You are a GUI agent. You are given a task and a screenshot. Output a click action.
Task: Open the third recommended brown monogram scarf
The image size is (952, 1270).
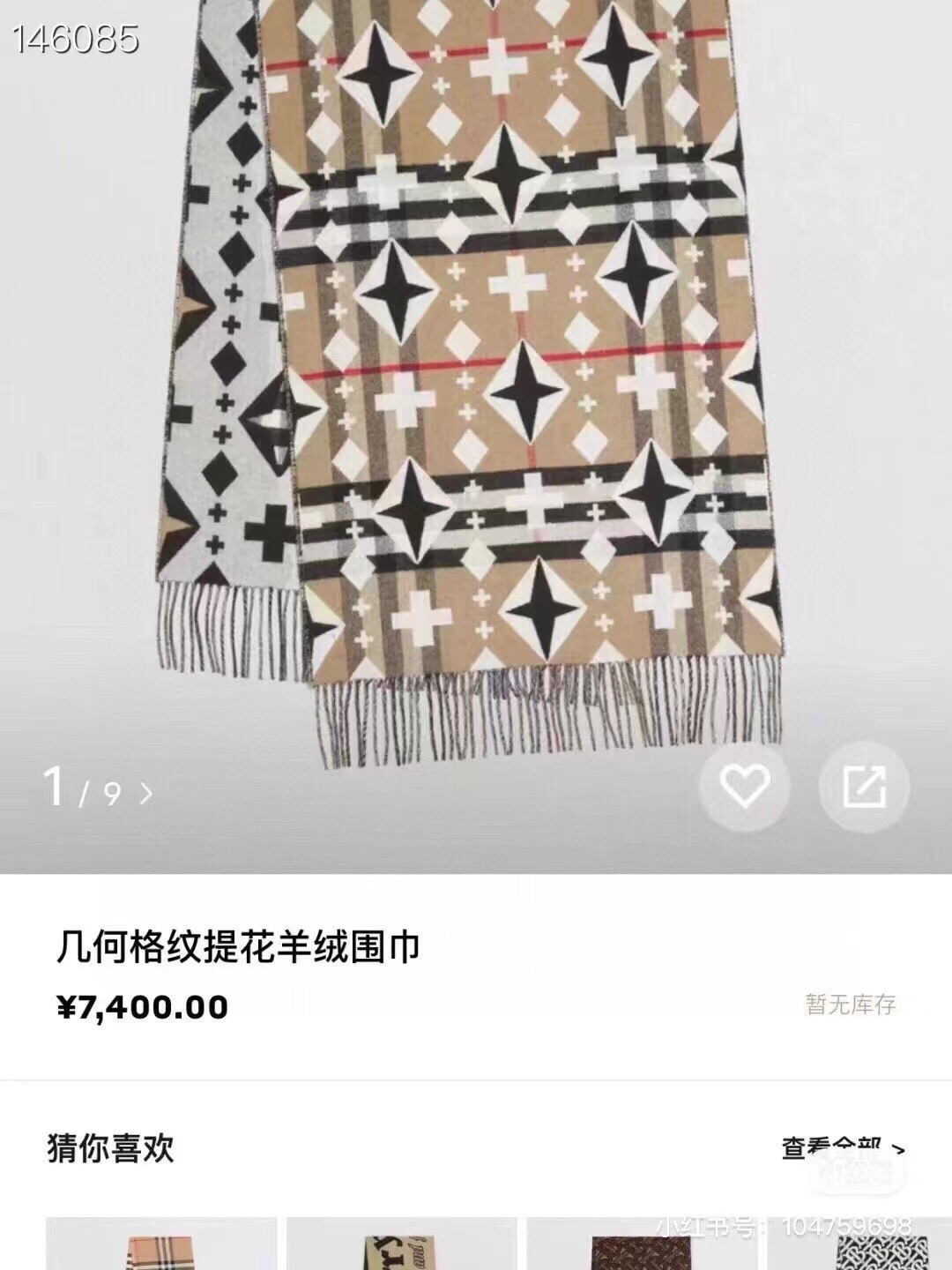pyautogui.click(x=643, y=1245)
